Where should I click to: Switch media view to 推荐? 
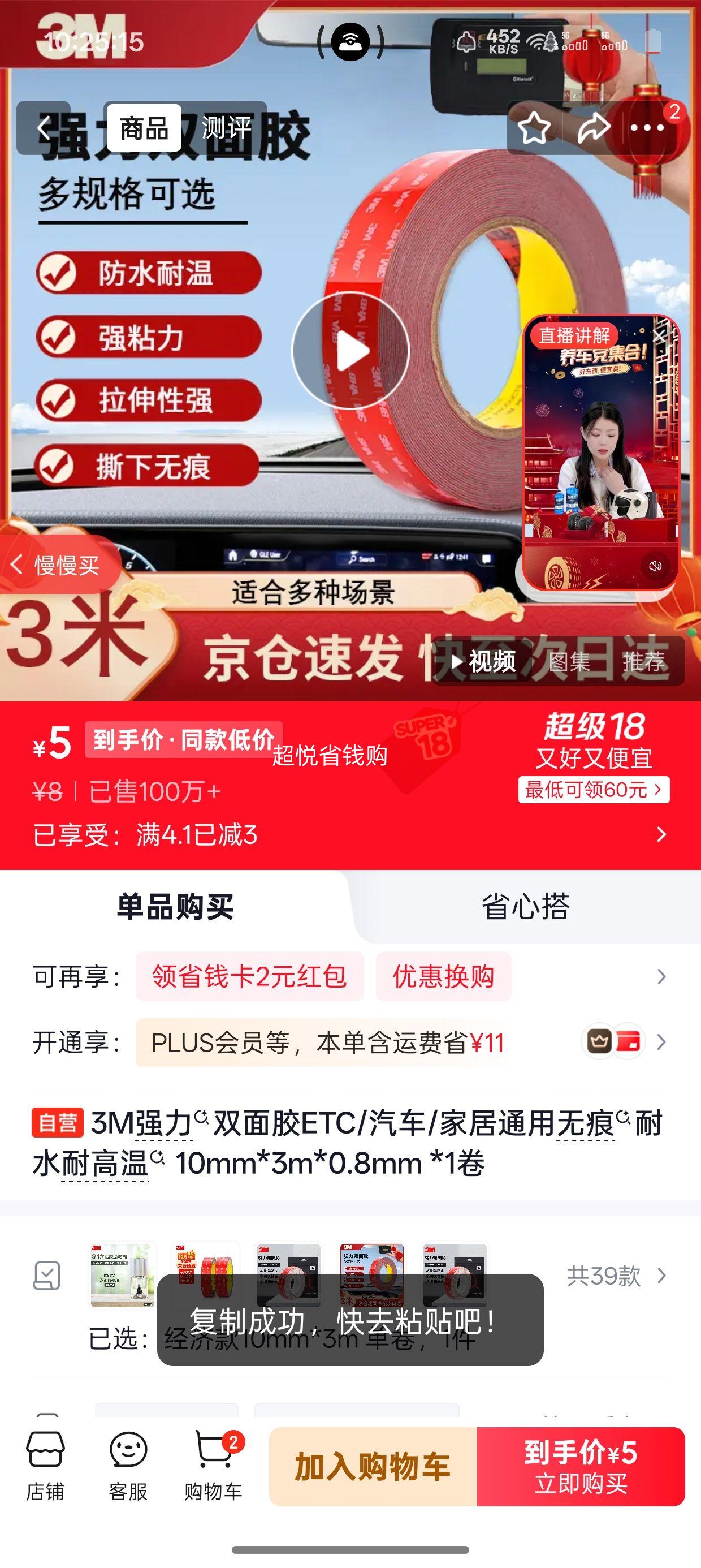(644, 661)
